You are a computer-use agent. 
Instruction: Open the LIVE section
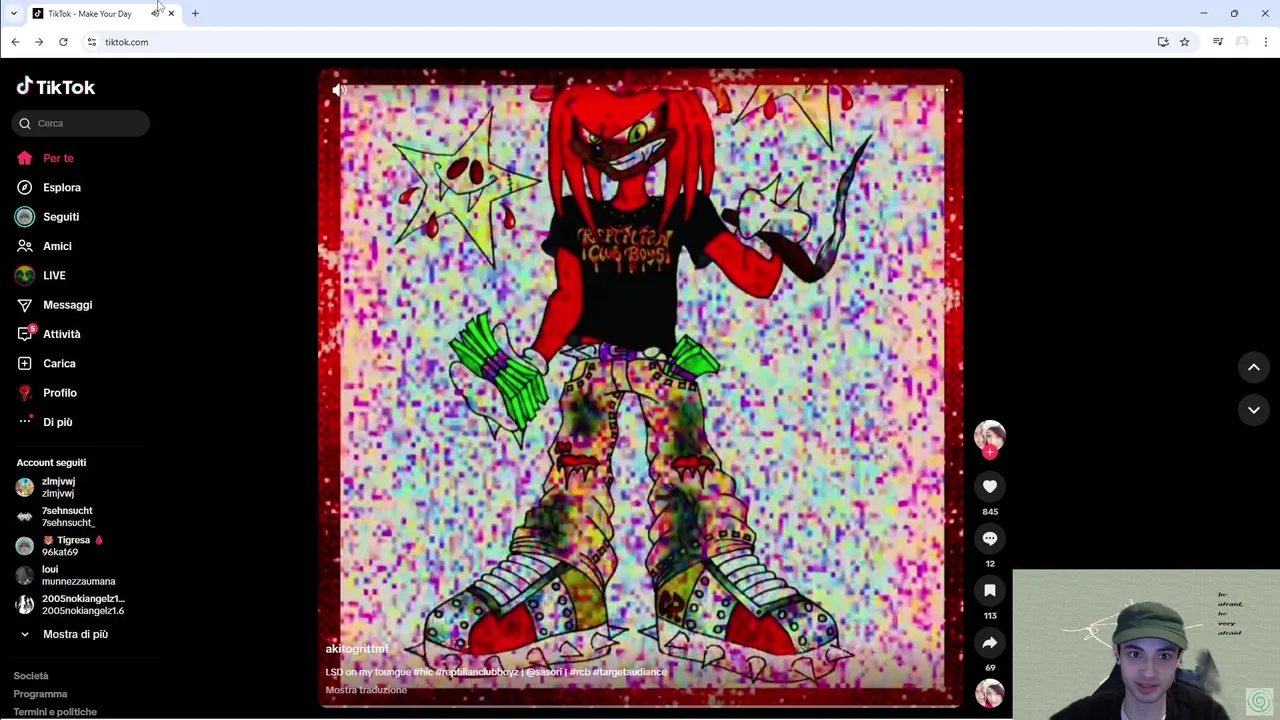(54, 275)
